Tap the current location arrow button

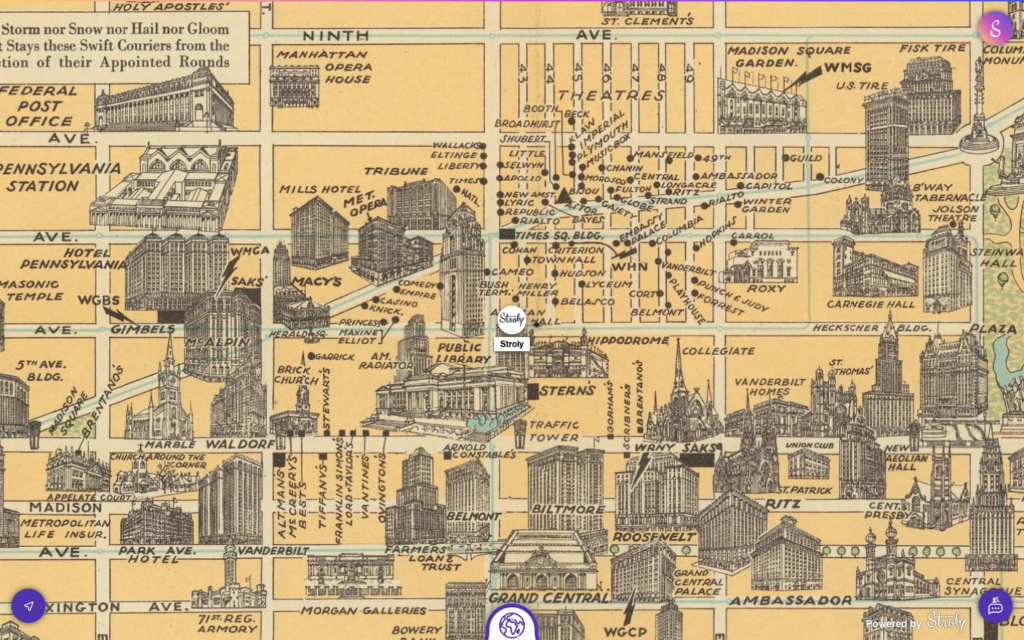click(28, 605)
